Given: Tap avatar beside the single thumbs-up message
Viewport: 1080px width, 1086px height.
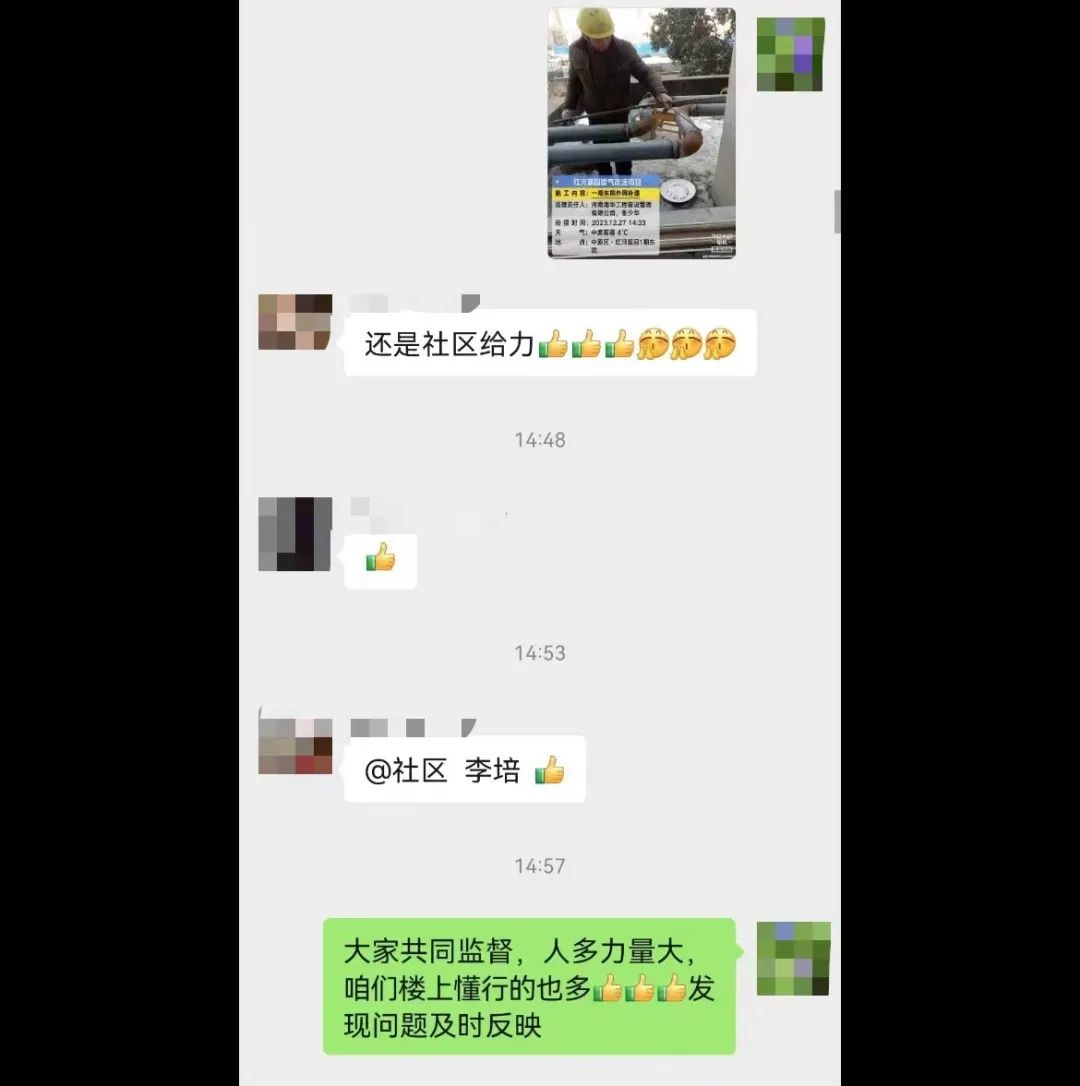Looking at the screenshot, I should click(295, 534).
